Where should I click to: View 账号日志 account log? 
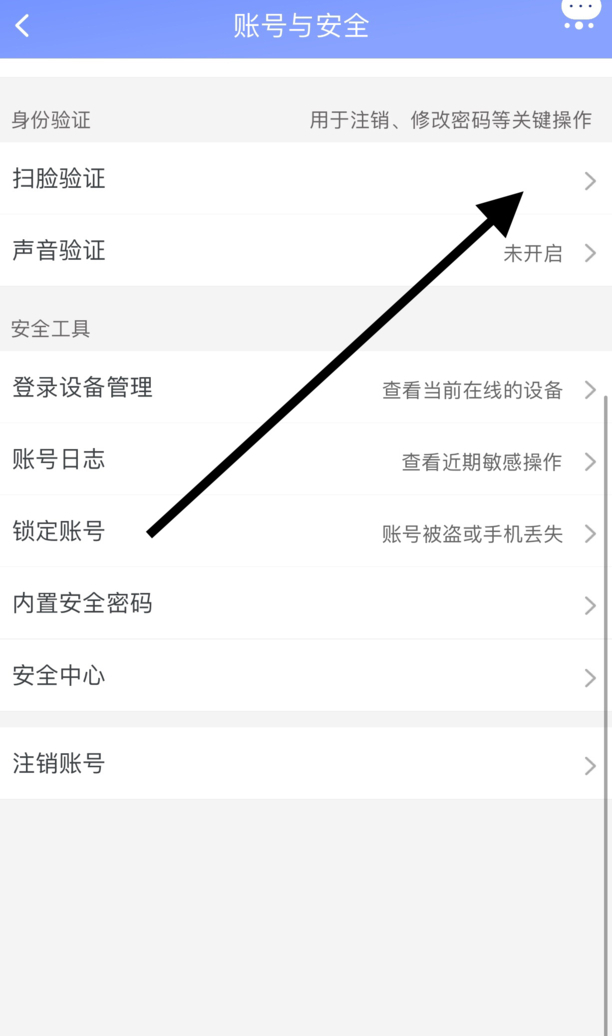click(306, 459)
